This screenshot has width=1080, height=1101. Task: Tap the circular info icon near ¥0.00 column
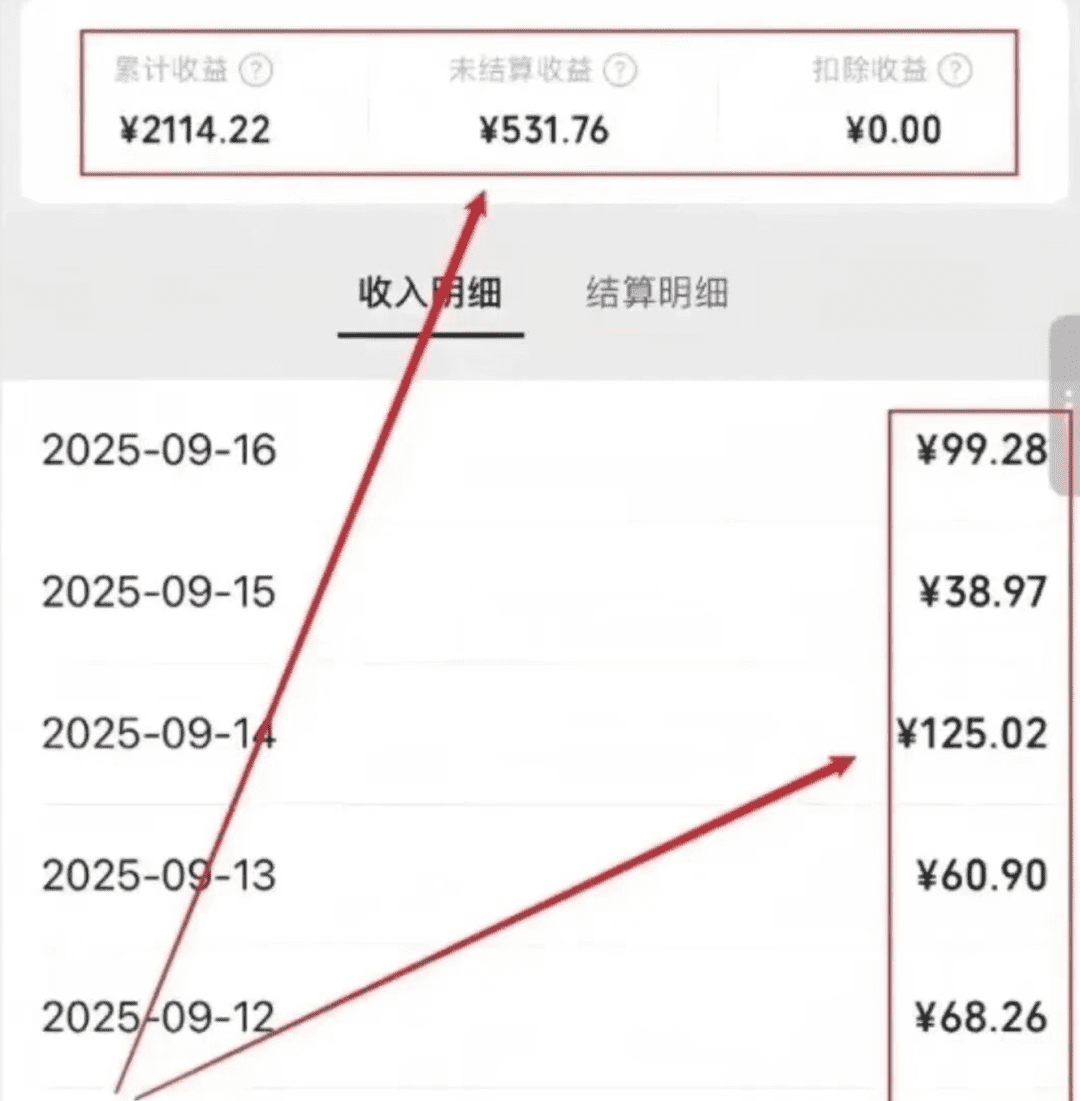[957, 70]
